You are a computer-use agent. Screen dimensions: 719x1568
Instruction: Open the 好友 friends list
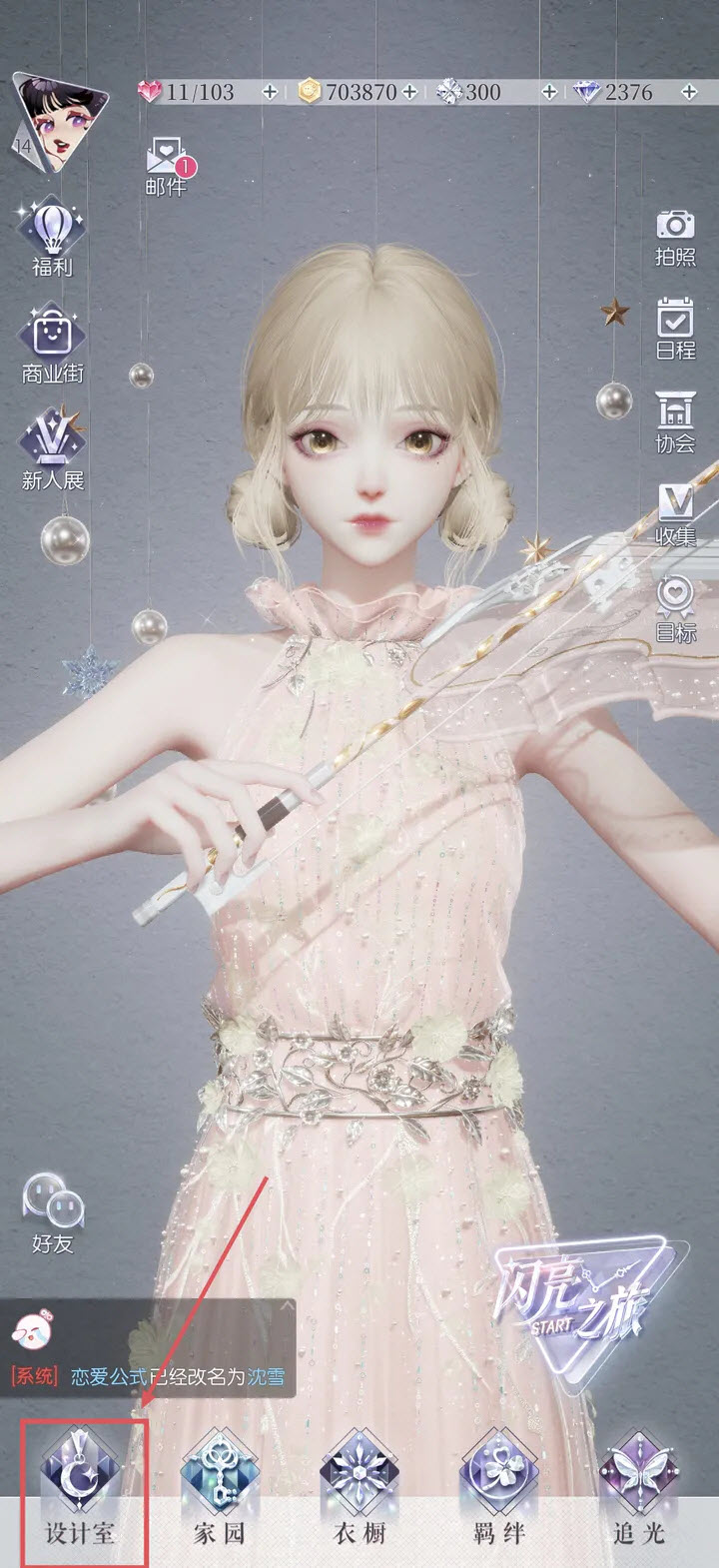click(52, 1212)
